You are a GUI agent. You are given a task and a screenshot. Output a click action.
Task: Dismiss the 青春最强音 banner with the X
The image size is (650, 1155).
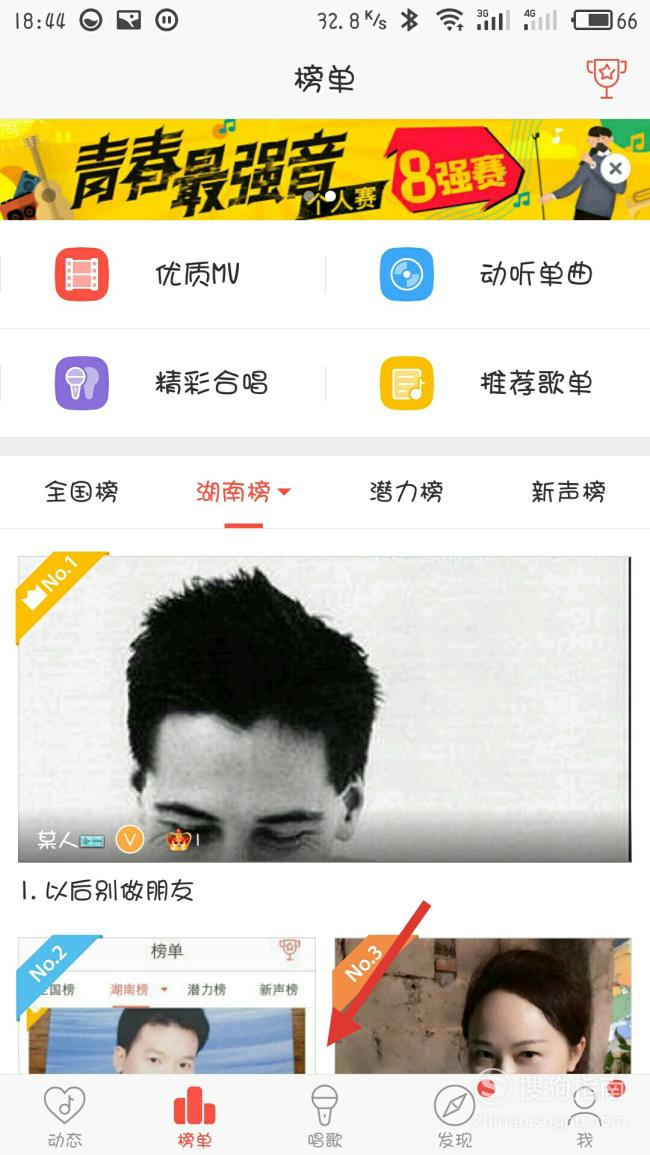615,169
